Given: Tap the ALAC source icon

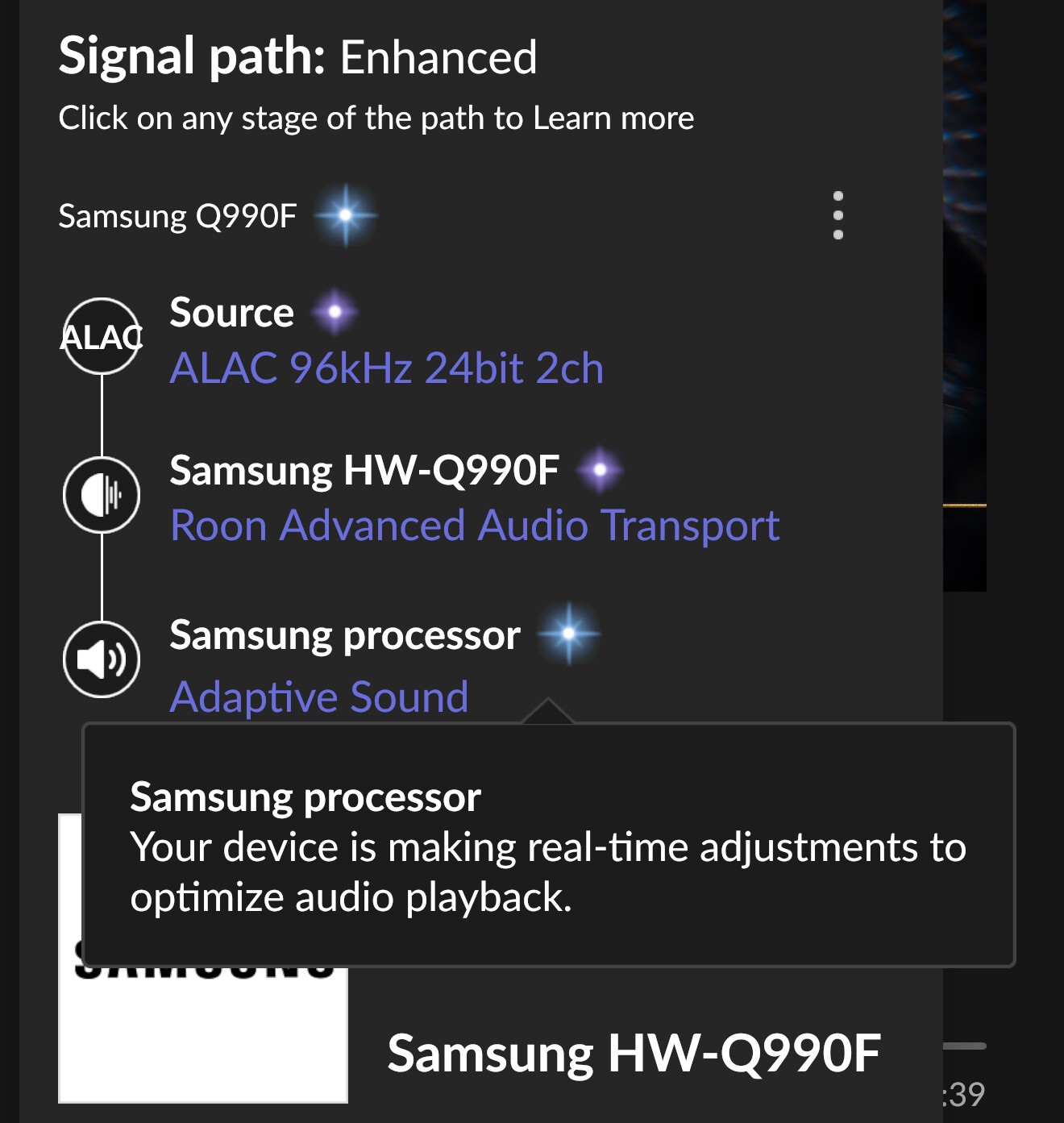Looking at the screenshot, I should point(102,336).
